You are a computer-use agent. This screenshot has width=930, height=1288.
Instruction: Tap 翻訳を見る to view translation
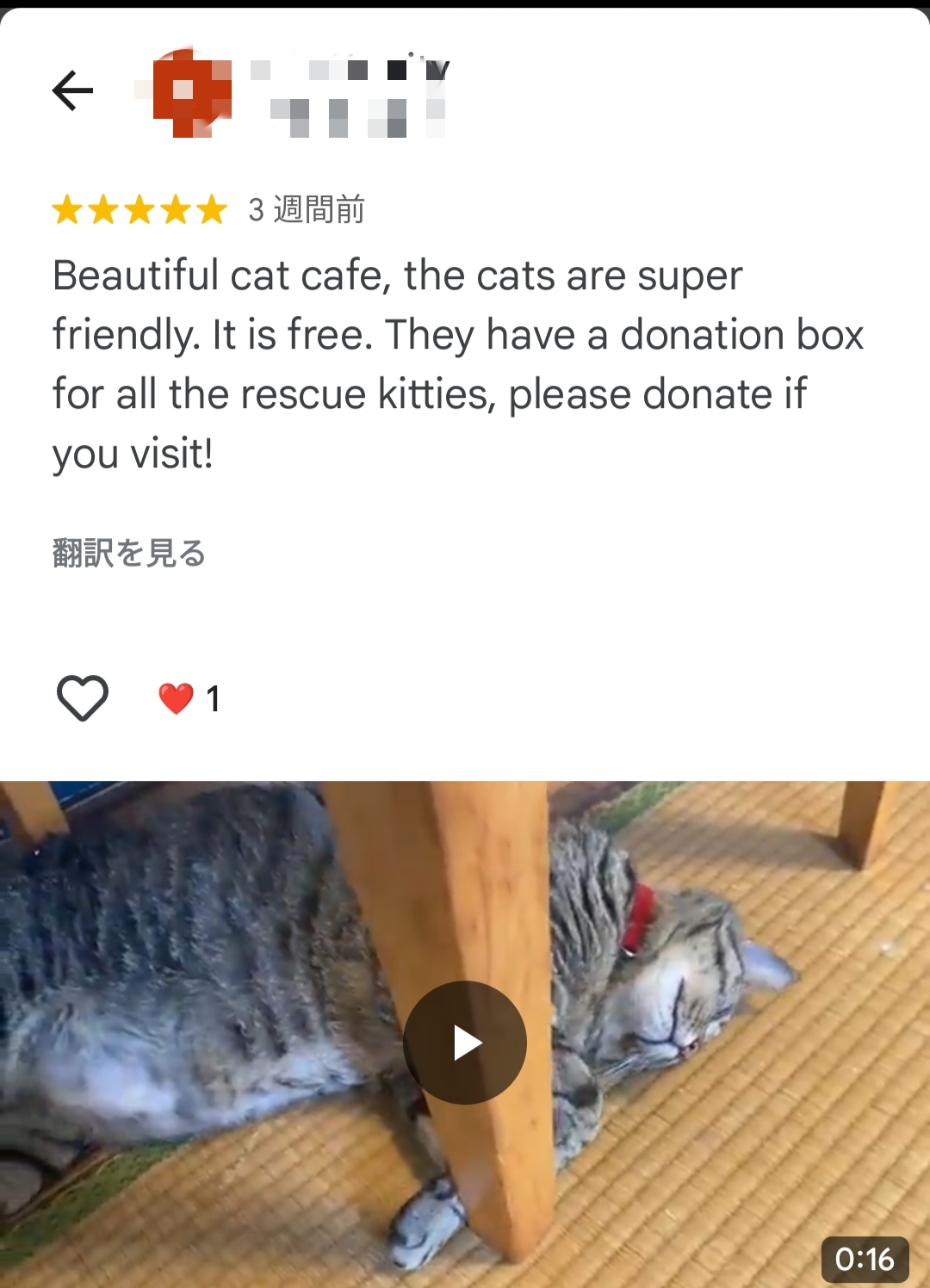(129, 553)
